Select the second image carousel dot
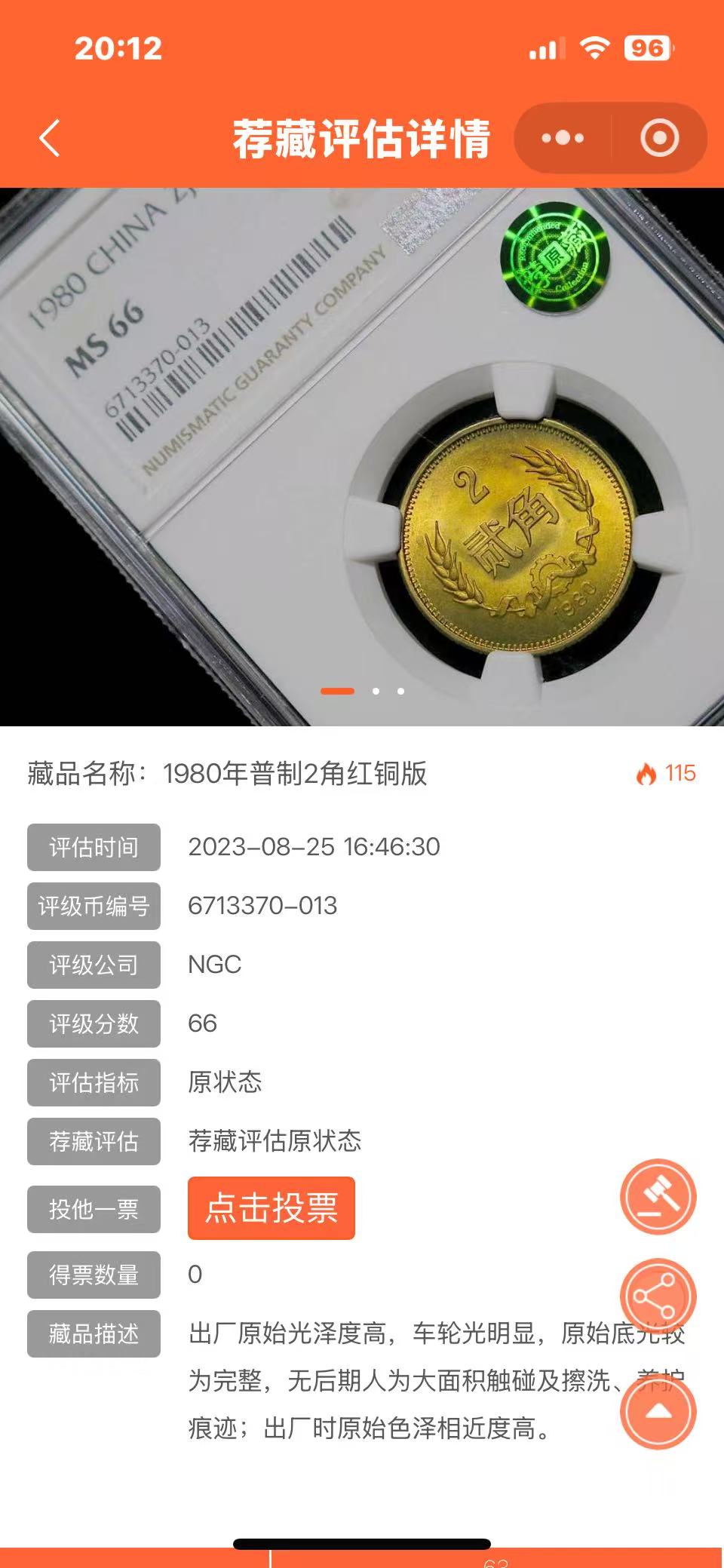Screen dimensions: 724x1568 [x=376, y=691]
